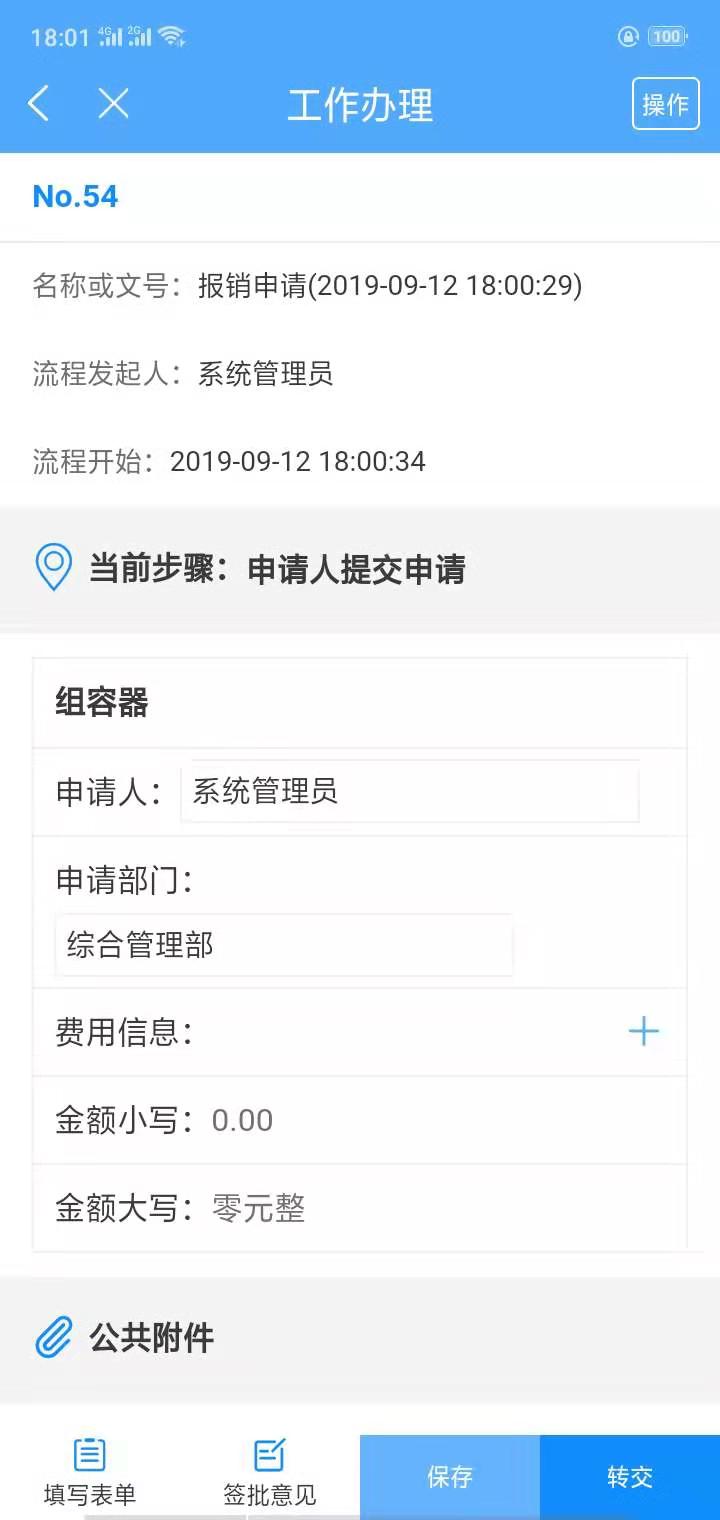The image size is (720, 1520).
Task: Edit the 申请部门 field
Action: tap(284, 945)
